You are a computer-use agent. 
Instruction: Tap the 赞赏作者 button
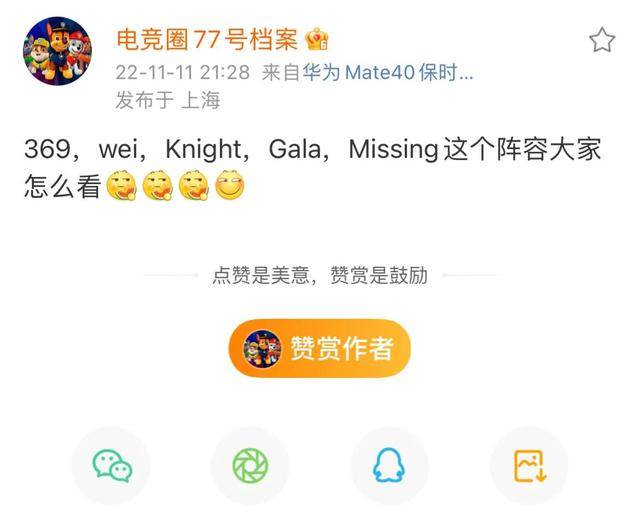point(320,348)
